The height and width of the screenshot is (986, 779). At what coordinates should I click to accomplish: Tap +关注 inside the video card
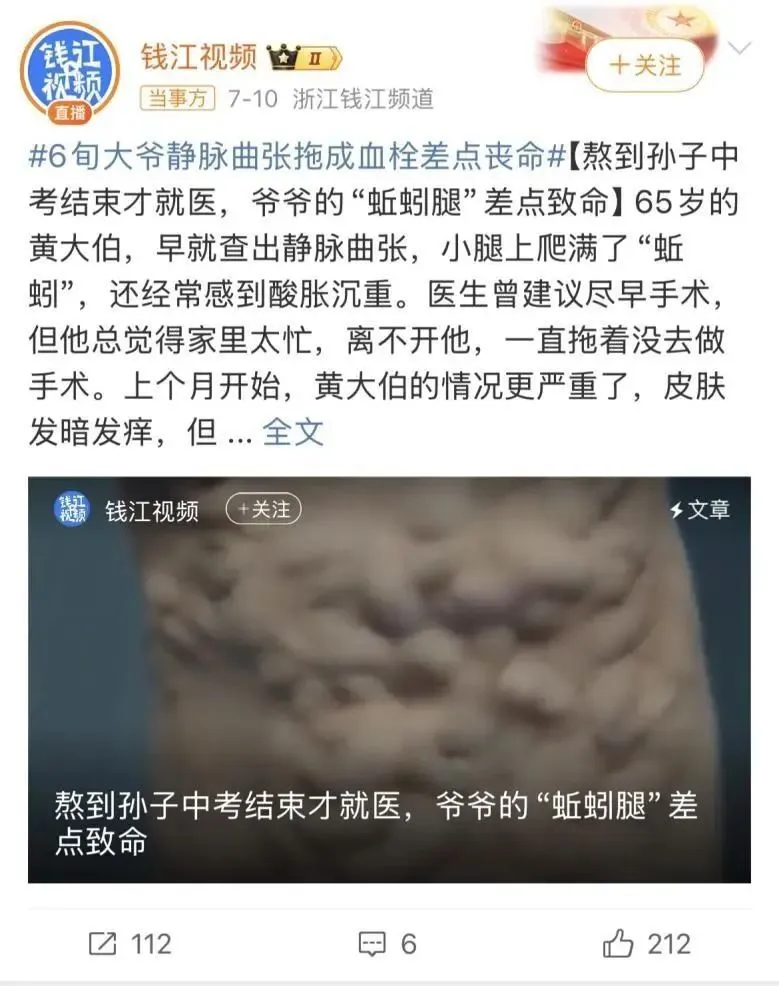coord(262,509)
